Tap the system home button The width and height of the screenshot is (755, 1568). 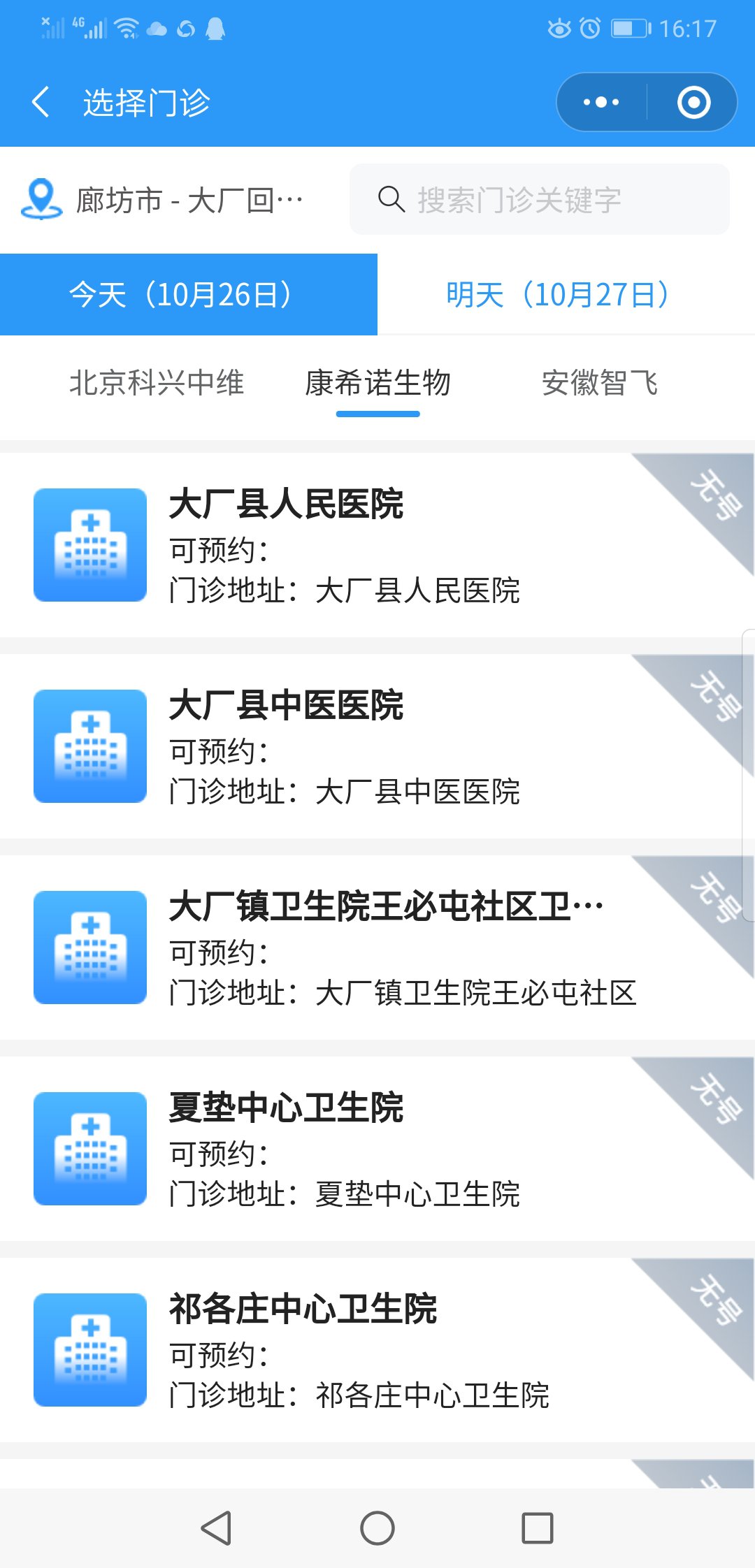click(377, 1528)
